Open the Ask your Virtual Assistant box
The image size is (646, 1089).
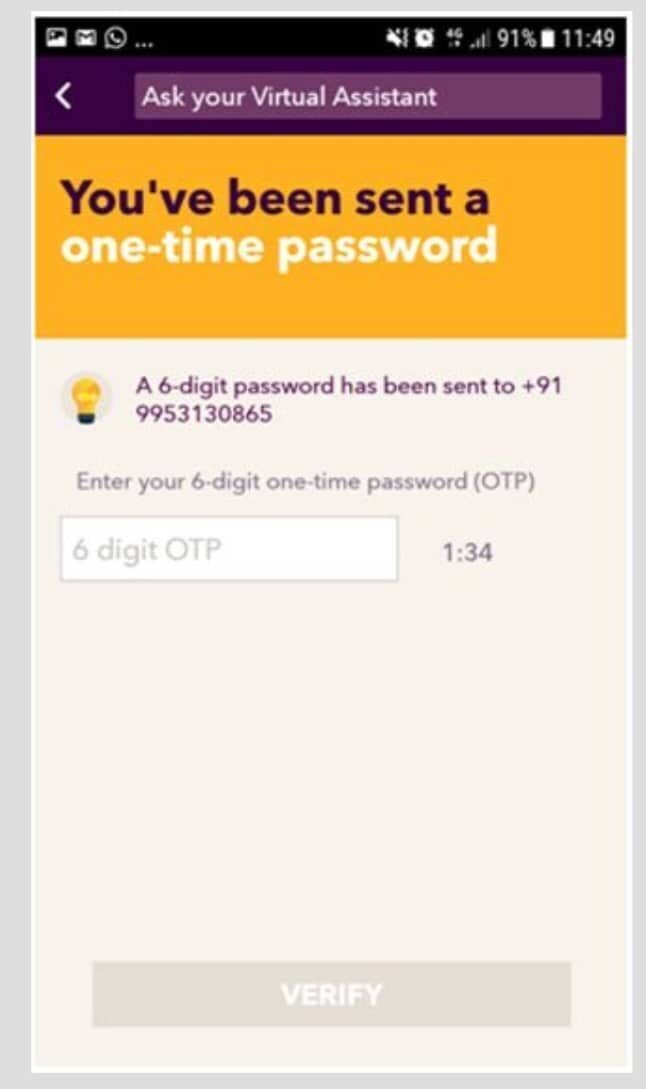[x=368, y=97]
